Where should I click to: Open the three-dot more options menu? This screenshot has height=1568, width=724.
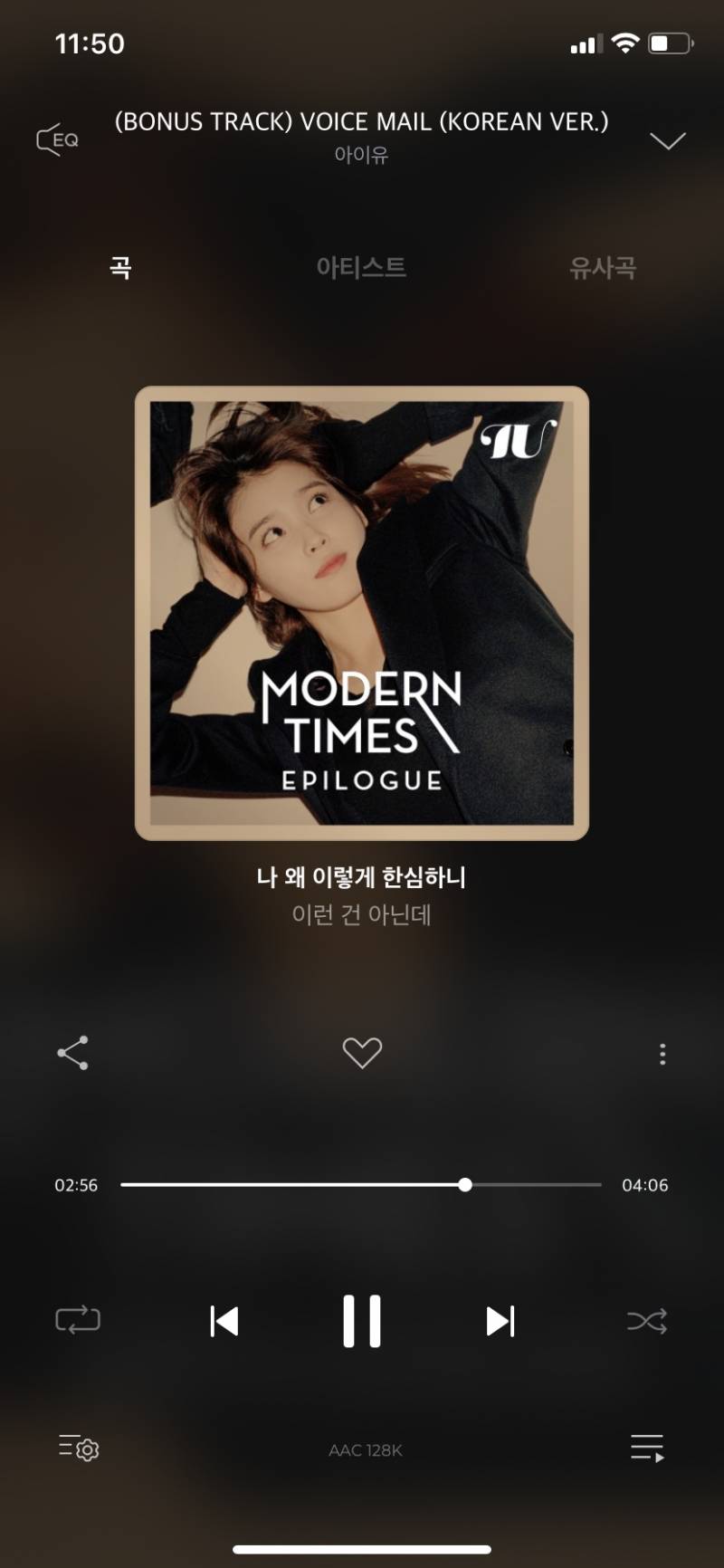click(x=662, y=1053)
